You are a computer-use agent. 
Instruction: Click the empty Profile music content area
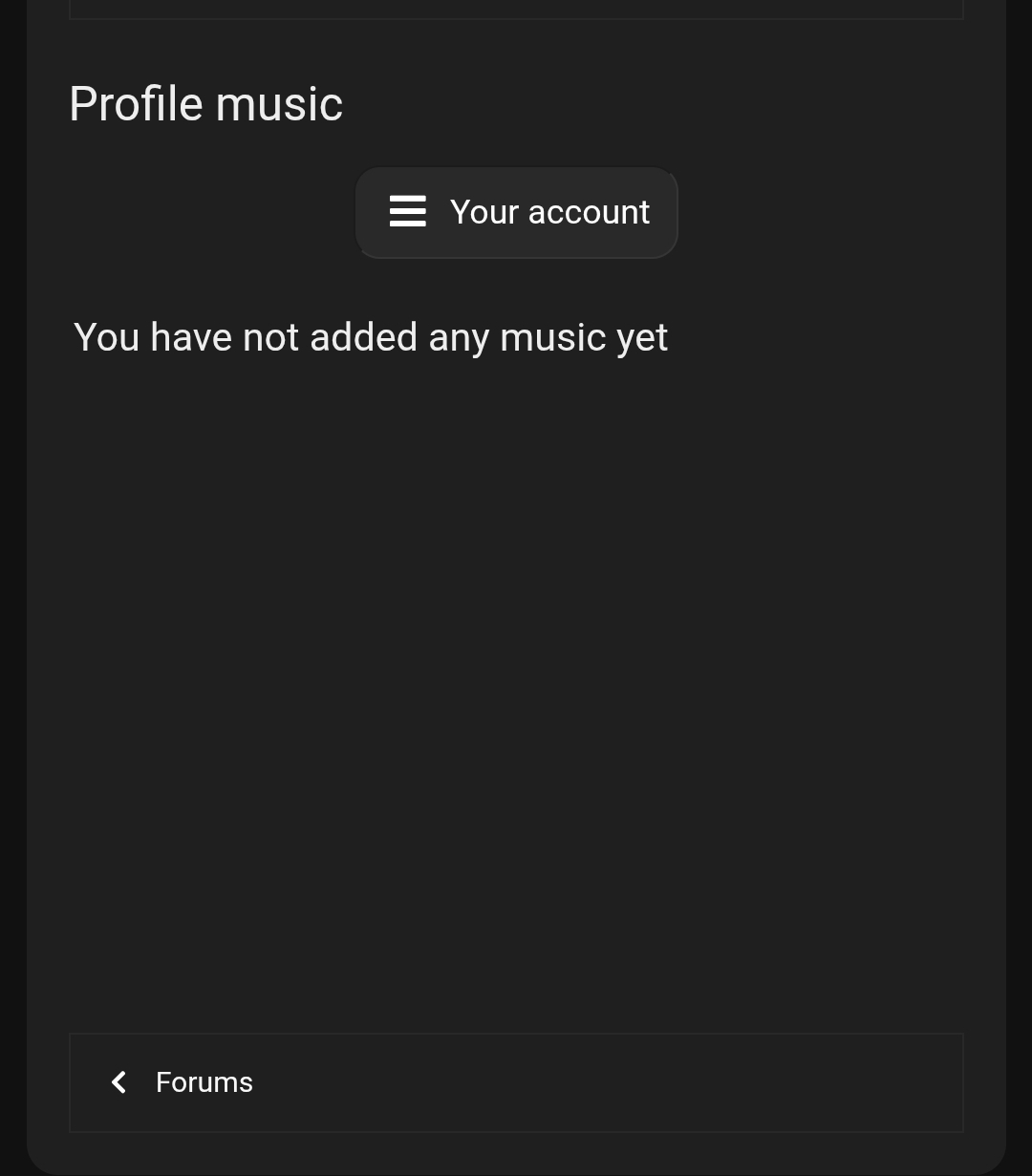(x=516, y=669)
